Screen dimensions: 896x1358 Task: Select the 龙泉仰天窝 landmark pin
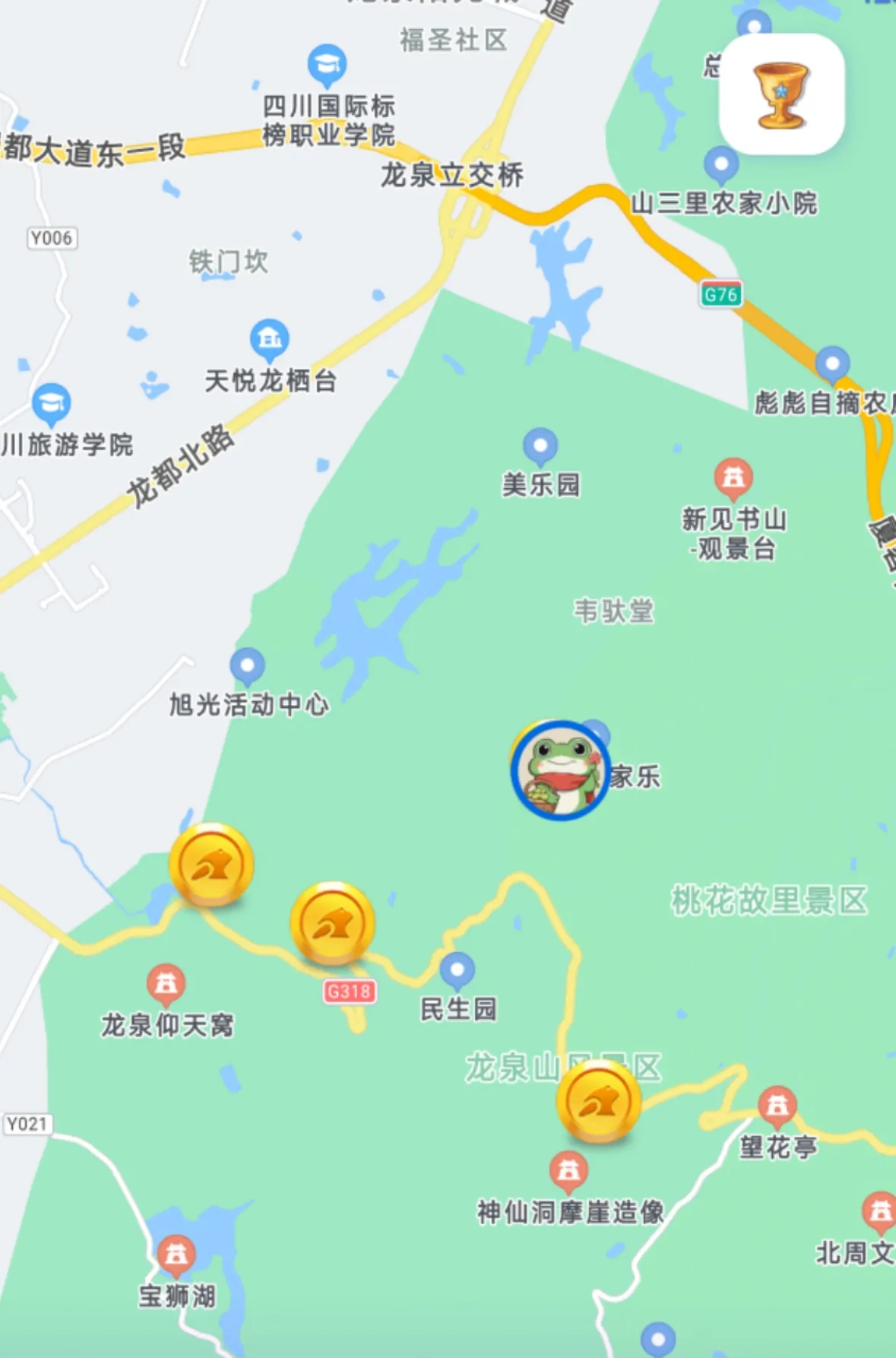point(166,983)
